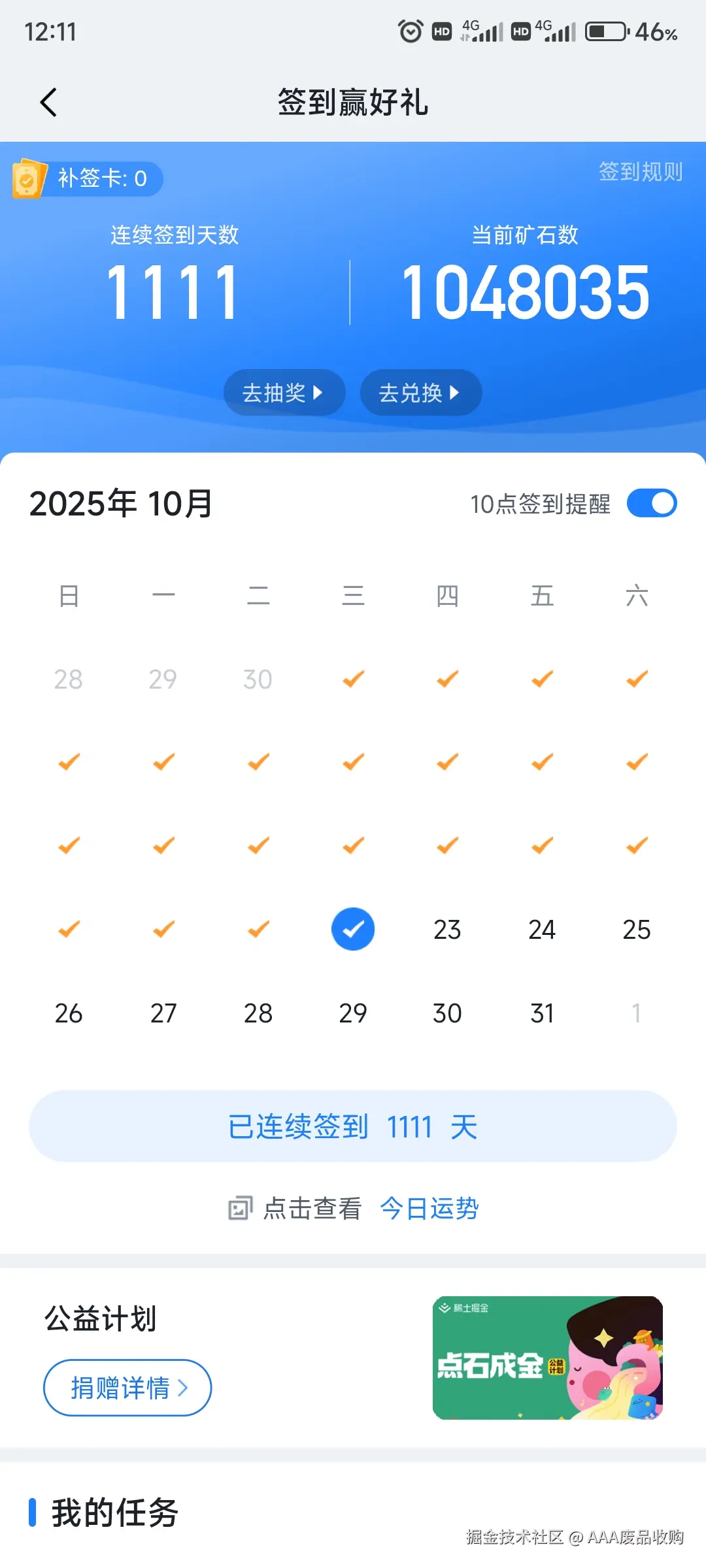The image size is (706, 1568).
Task: Open the 签到规则 rules
Action: tap(641, 172)
